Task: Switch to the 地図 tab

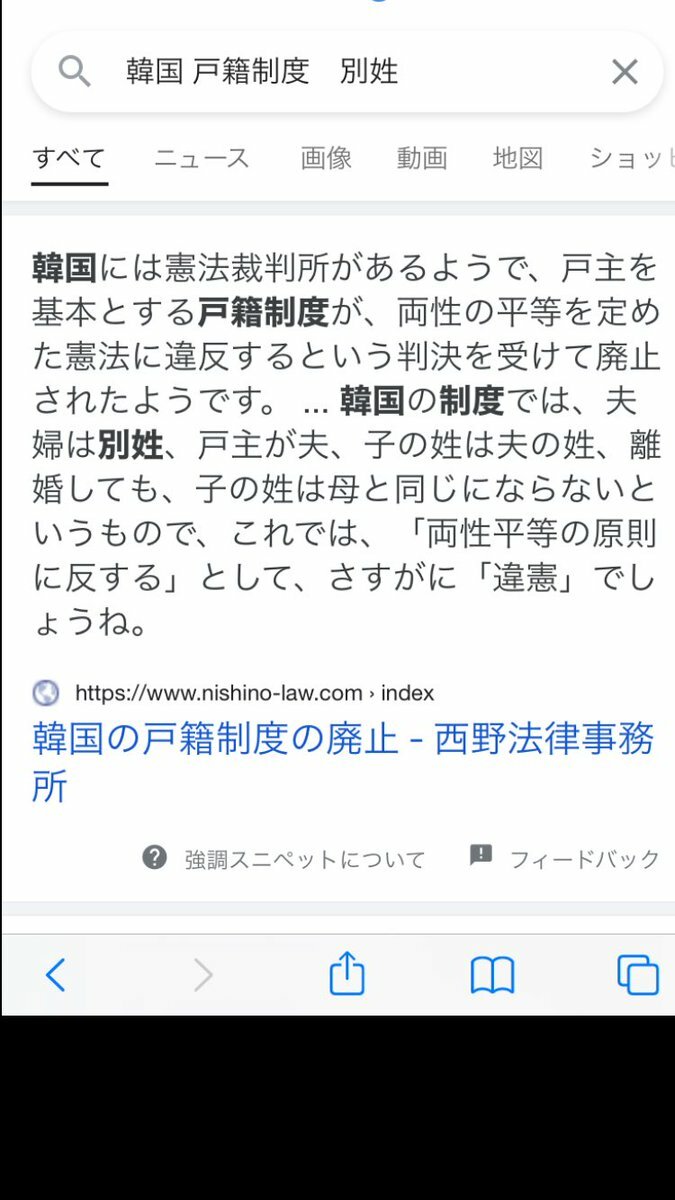Action: point(517,158)
